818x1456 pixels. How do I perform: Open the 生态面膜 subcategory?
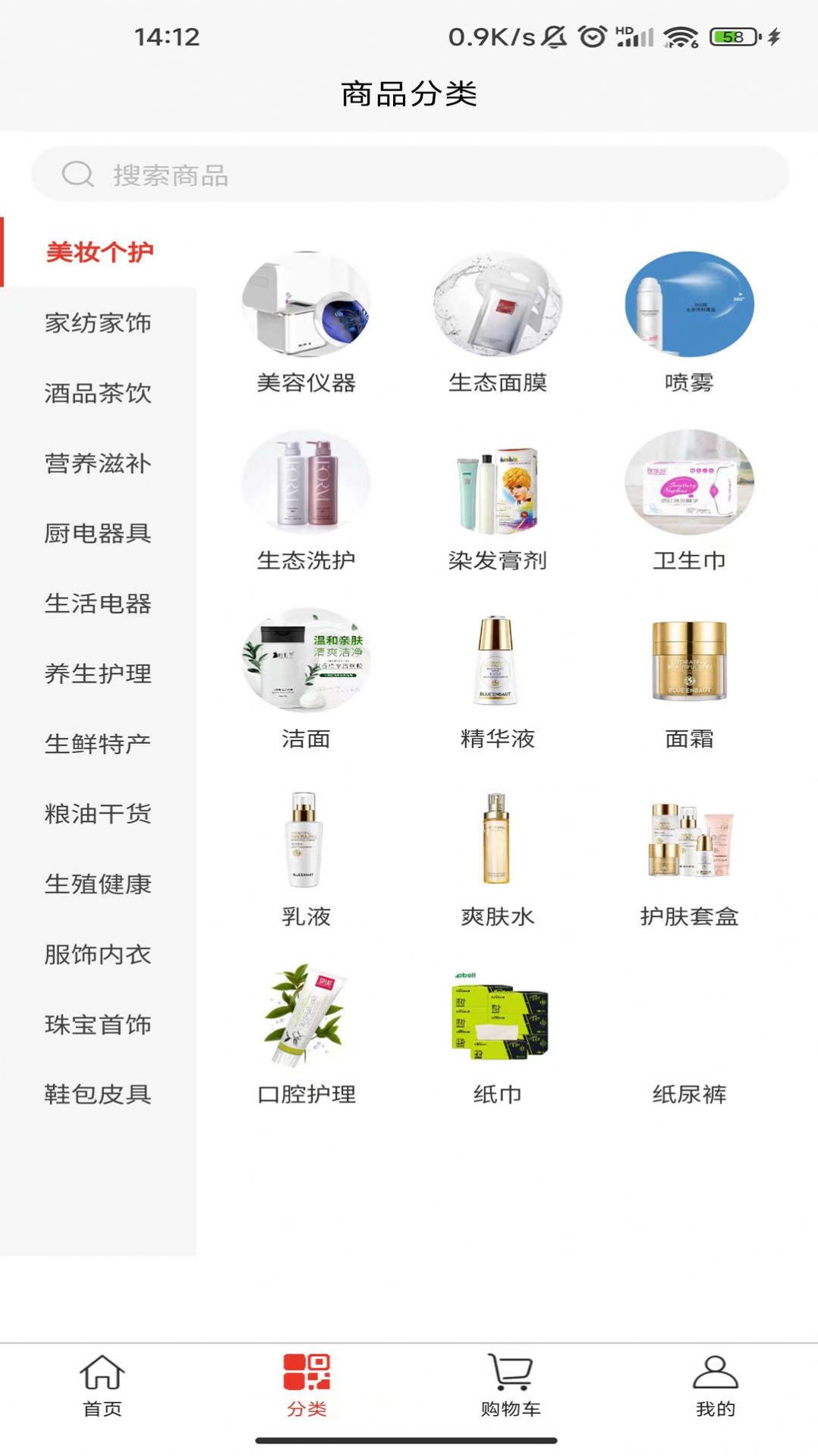pyautogui.click(x=497, y=323)
